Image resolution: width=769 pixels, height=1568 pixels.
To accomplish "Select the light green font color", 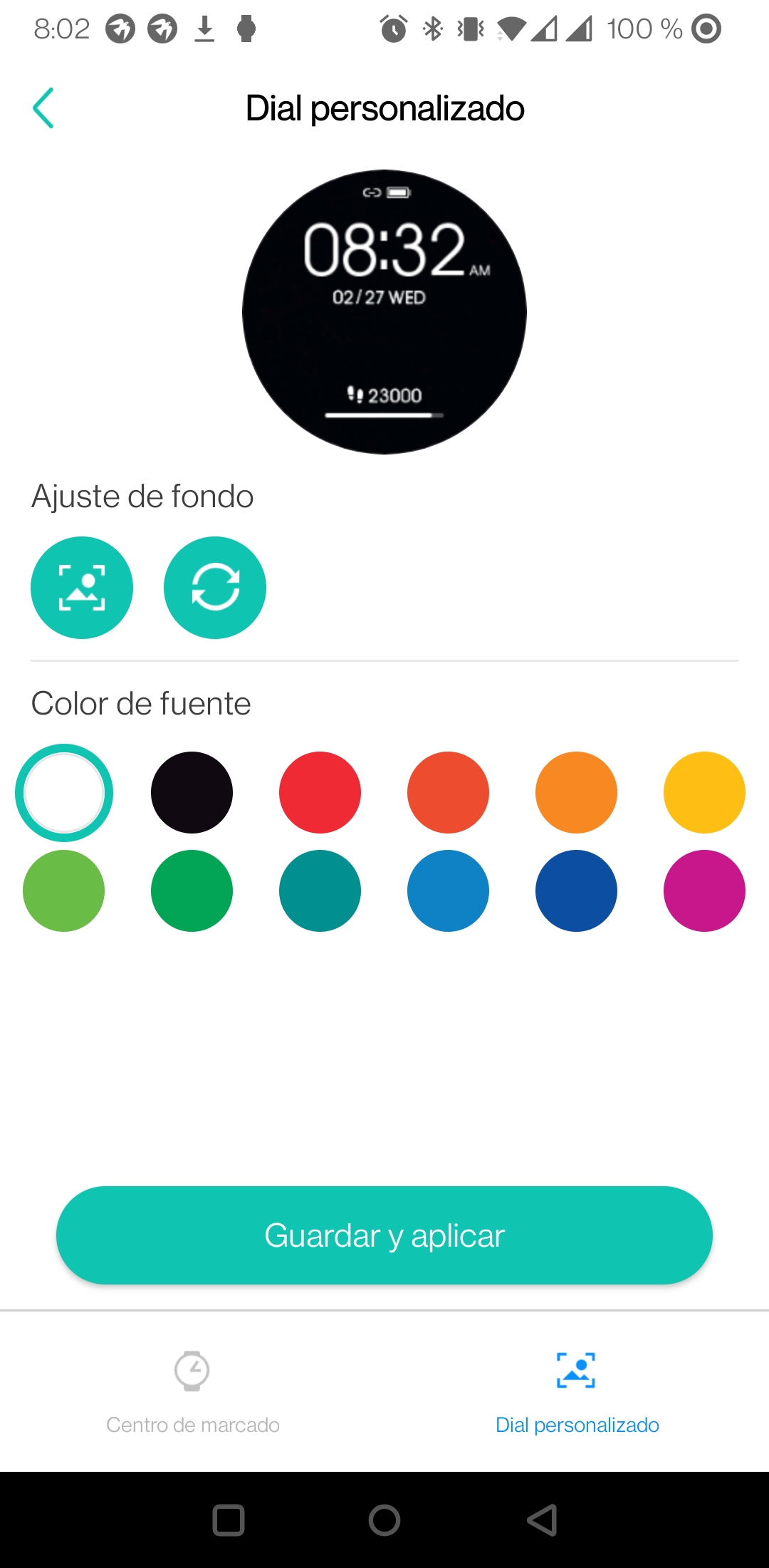I will (64, 891).
